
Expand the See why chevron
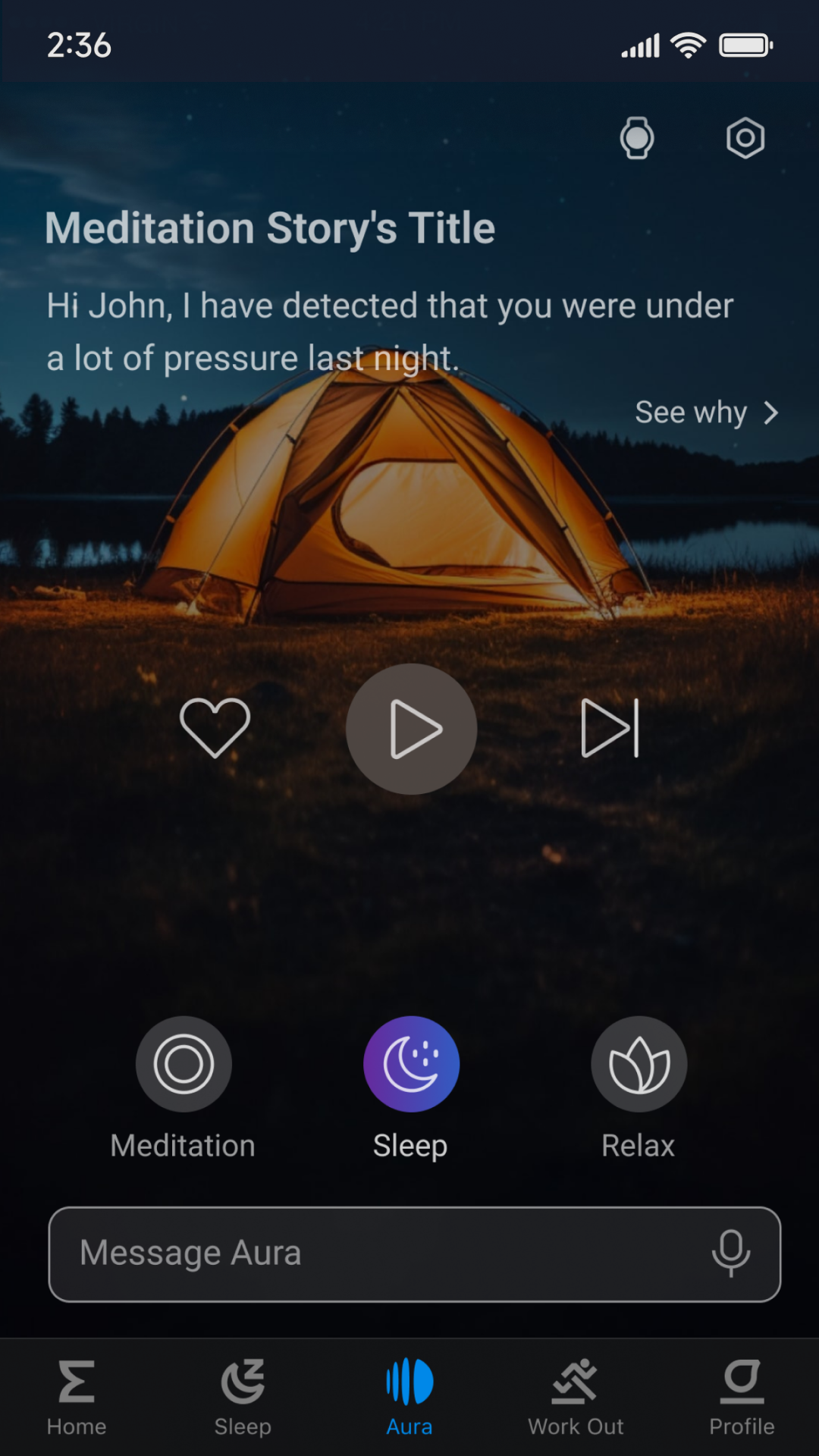(x=772, y=412)
